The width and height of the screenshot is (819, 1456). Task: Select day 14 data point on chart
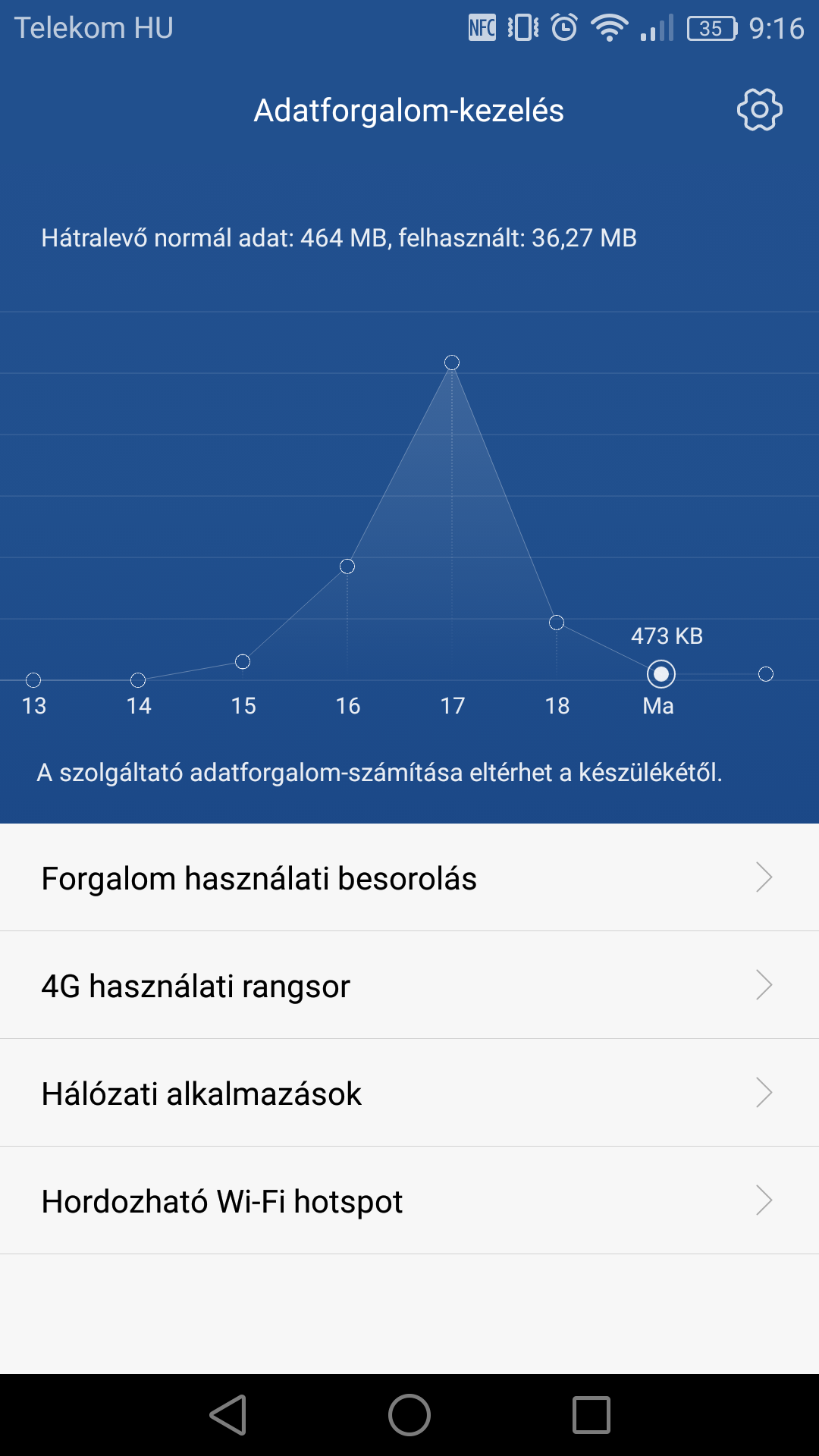click(x=138, y=680)
